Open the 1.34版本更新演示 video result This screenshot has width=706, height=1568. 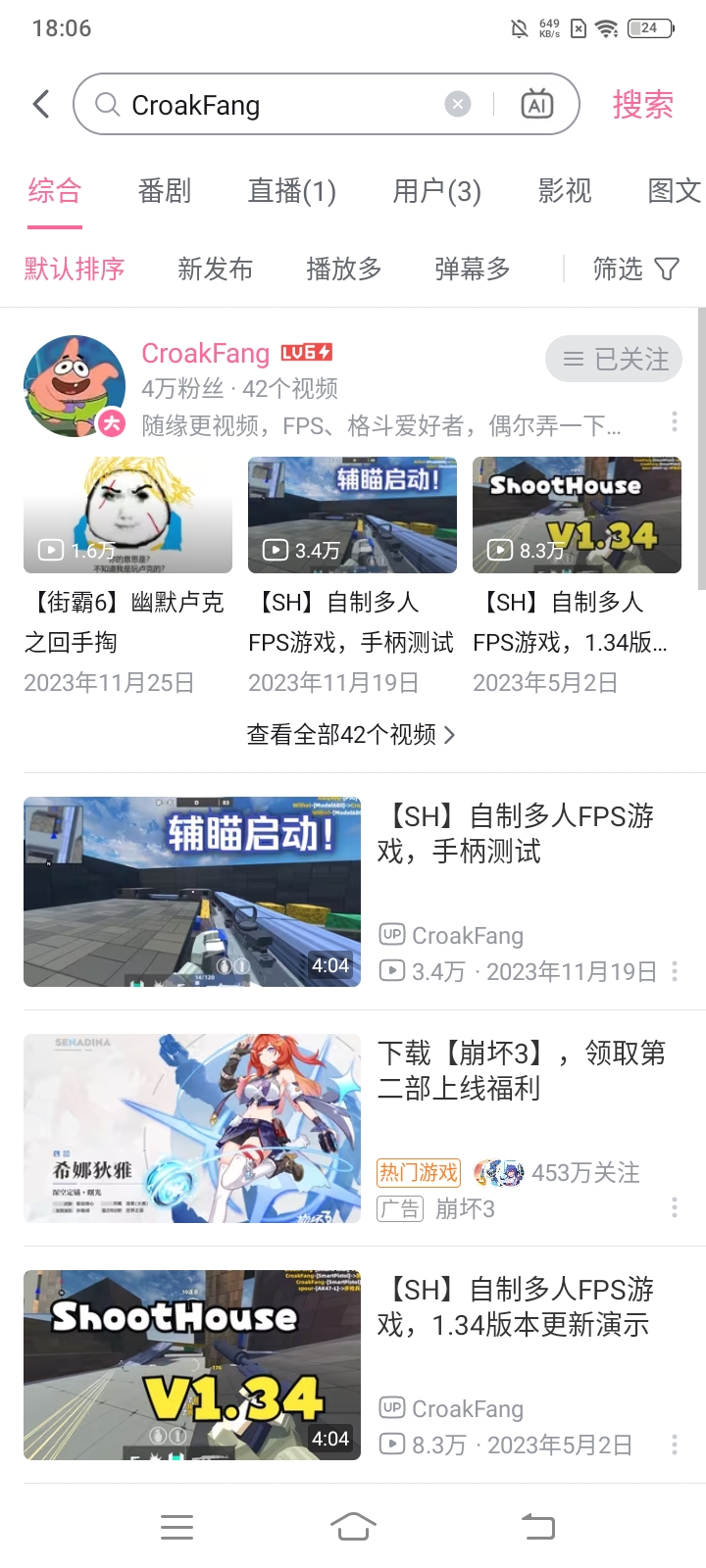point(192,1364)
